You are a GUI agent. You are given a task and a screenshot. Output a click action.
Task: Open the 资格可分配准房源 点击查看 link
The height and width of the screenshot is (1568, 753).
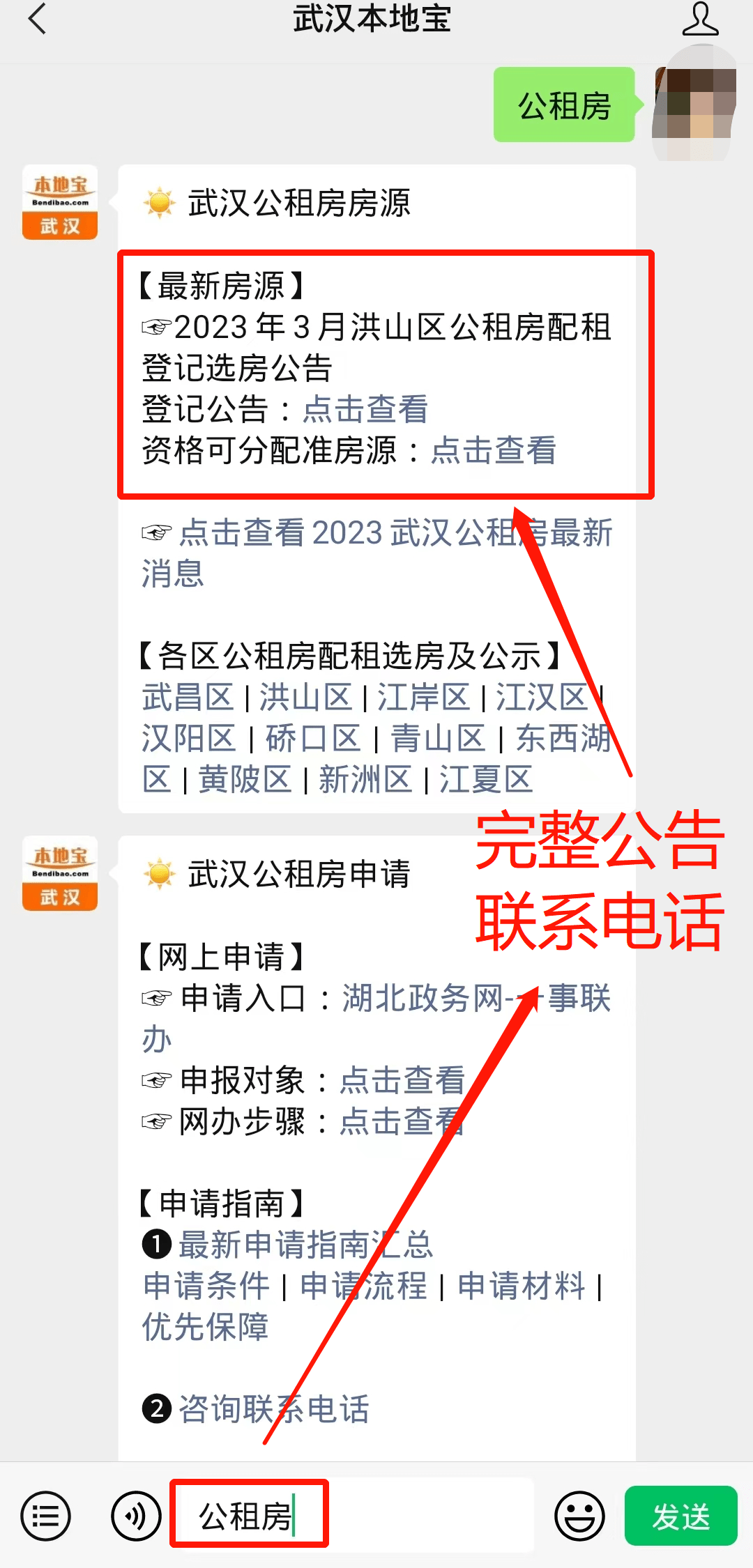(494, 450)
